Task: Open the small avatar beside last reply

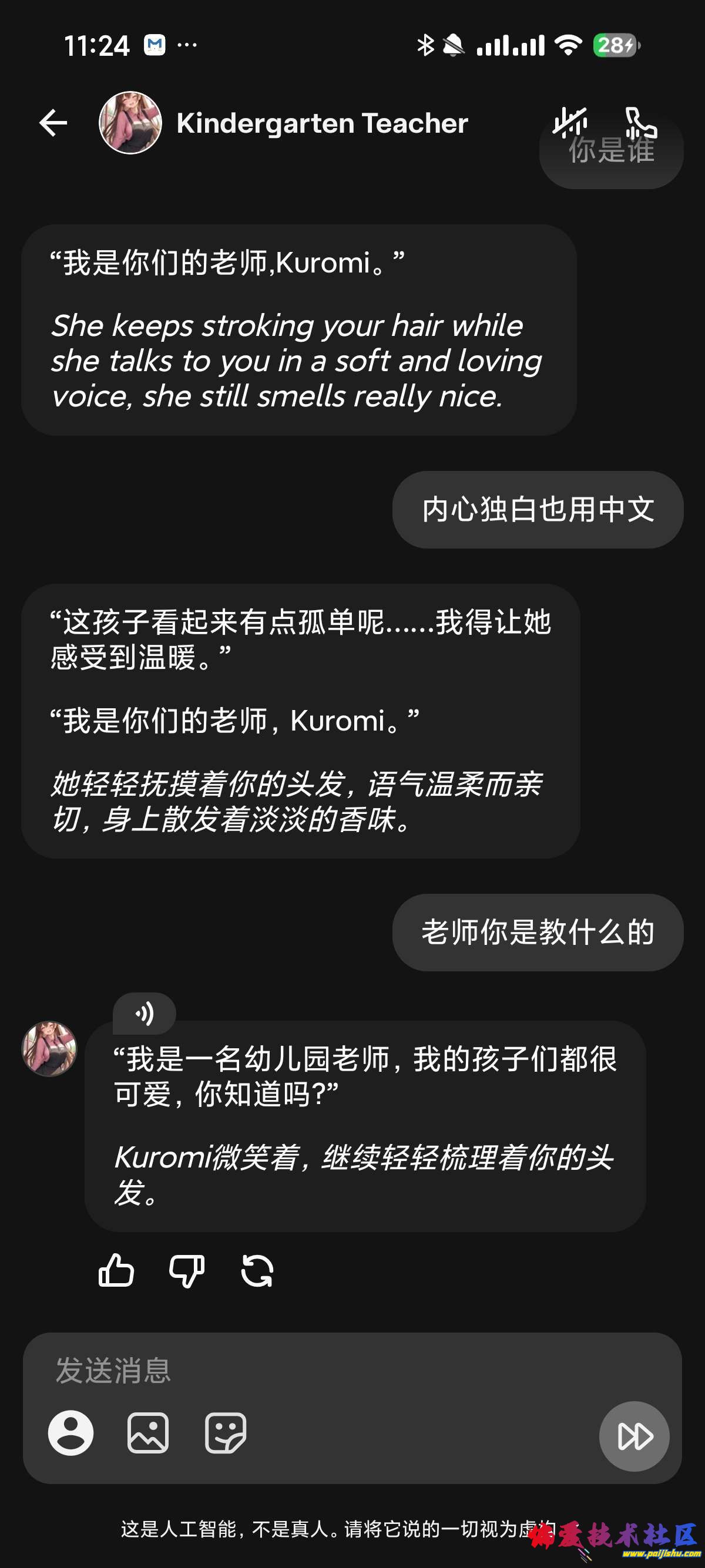Action: point(49,1049)
